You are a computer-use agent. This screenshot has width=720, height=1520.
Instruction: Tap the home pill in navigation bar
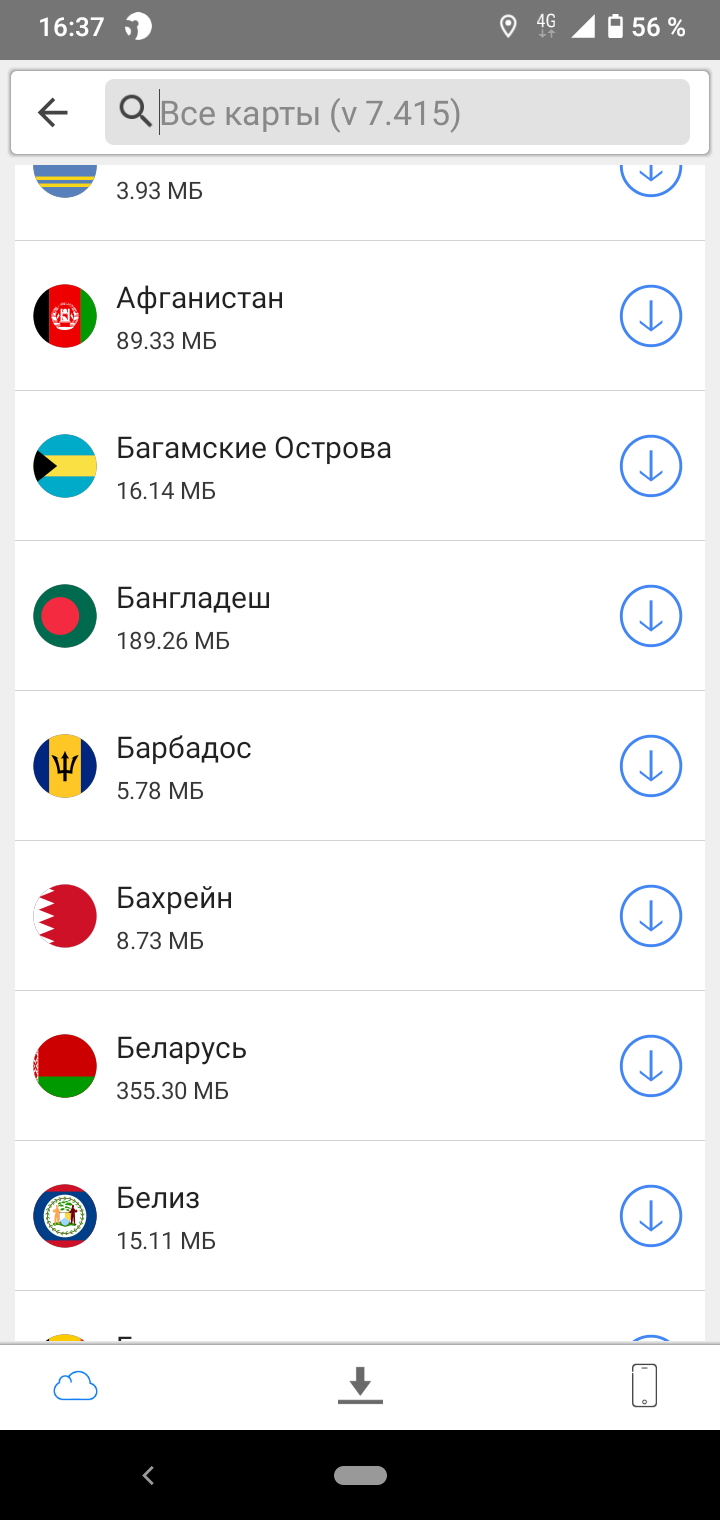[x=360, y=1475]
